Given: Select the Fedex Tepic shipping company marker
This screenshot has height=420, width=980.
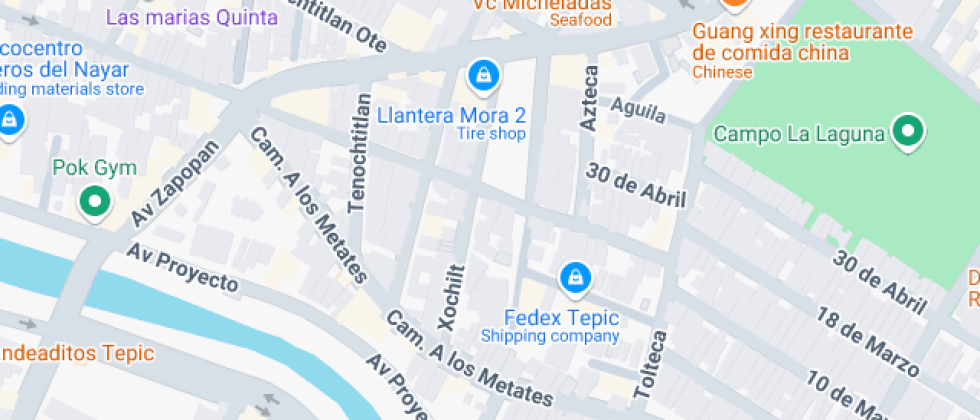Looking at the screenshot, I should (x=574, y=278).
